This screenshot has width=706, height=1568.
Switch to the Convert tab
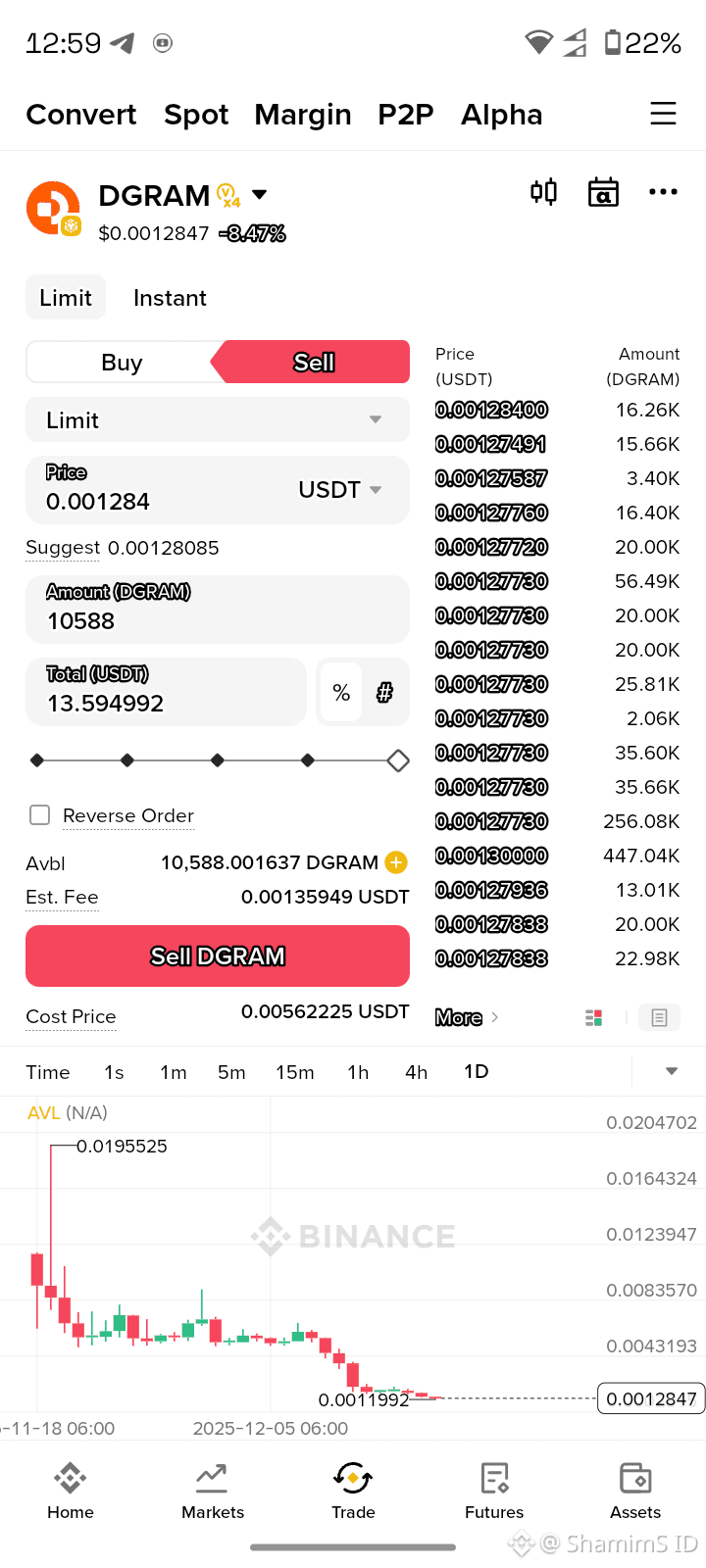click(81, 115)
